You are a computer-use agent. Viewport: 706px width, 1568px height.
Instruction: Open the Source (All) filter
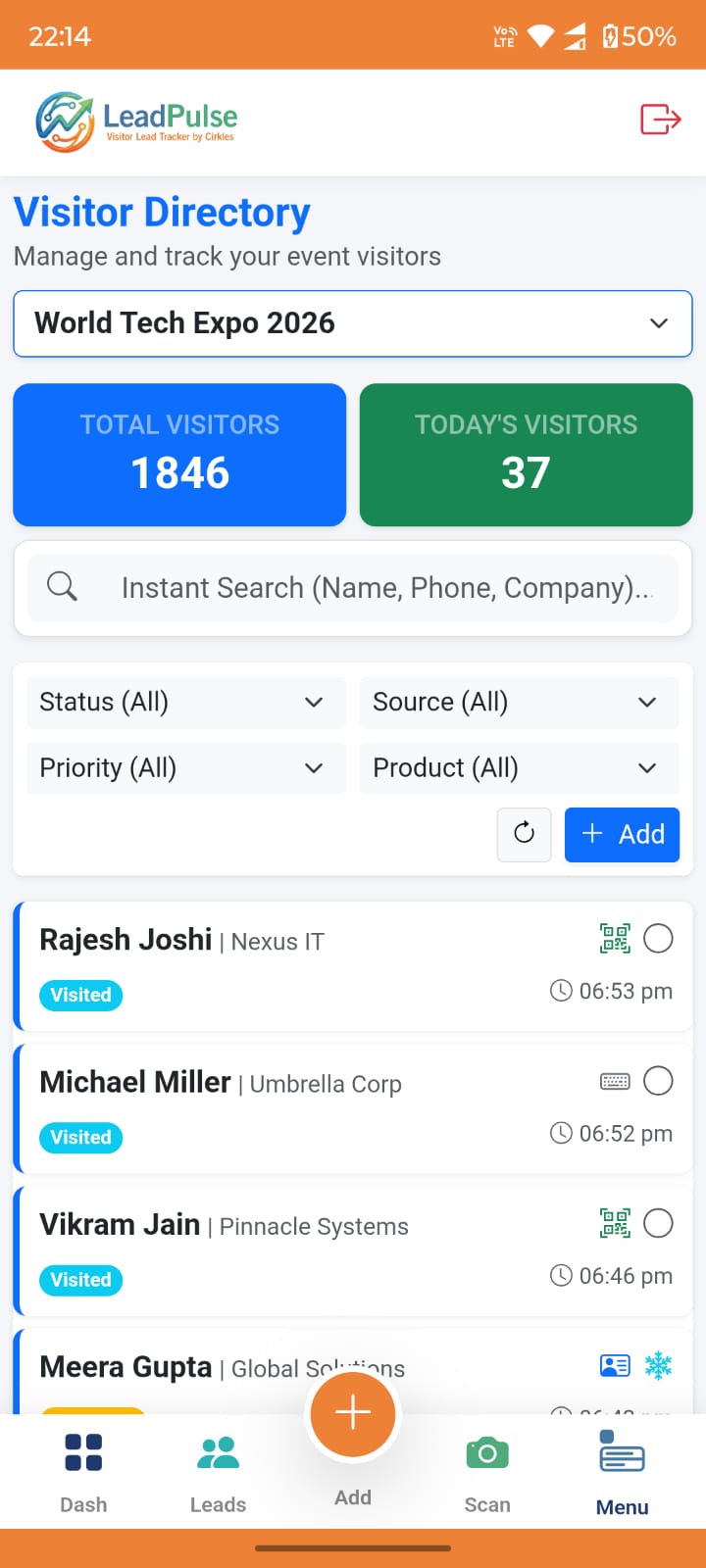(519, 702)
